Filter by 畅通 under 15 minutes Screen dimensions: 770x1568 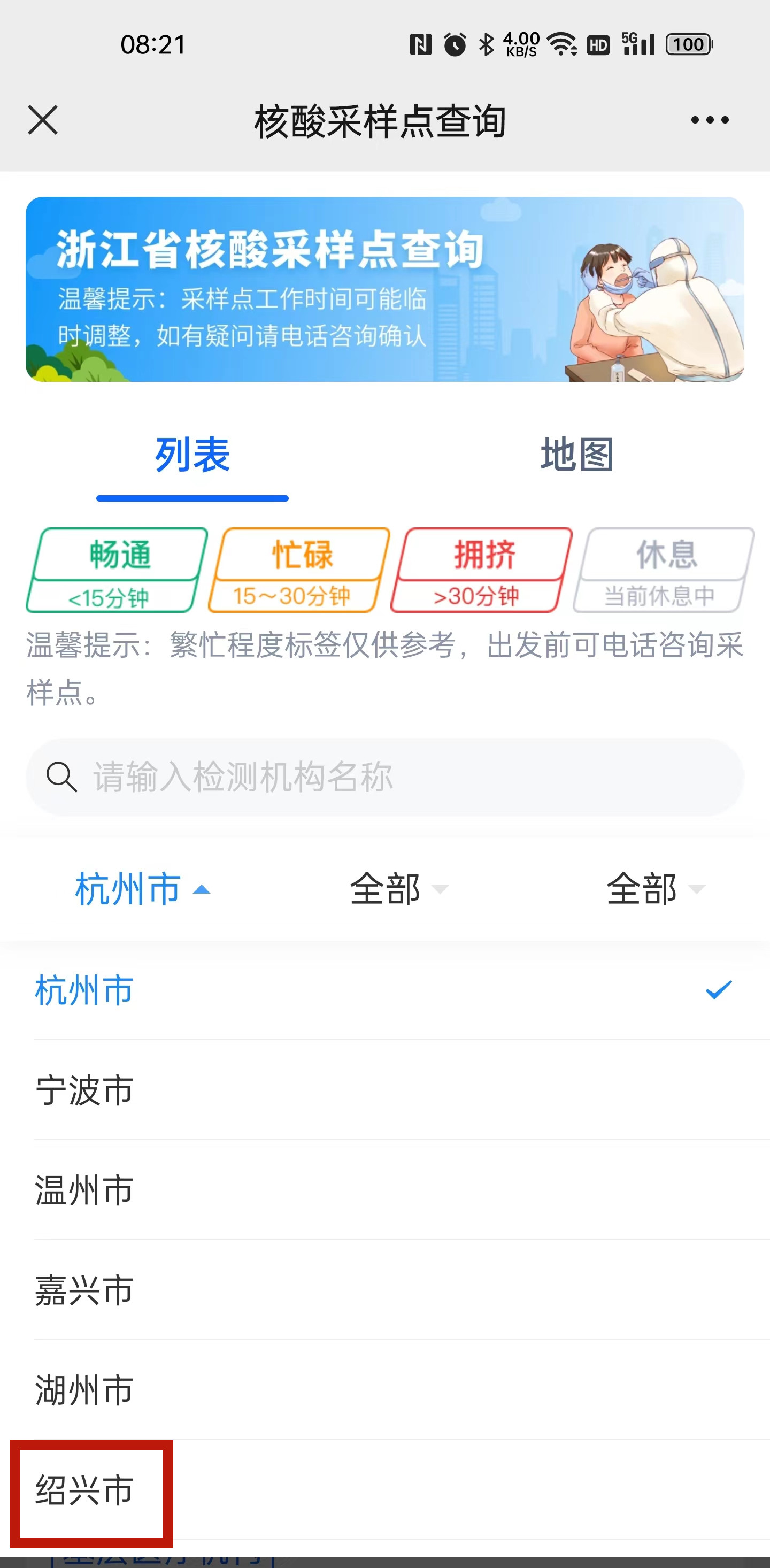[x=117, y=570]
